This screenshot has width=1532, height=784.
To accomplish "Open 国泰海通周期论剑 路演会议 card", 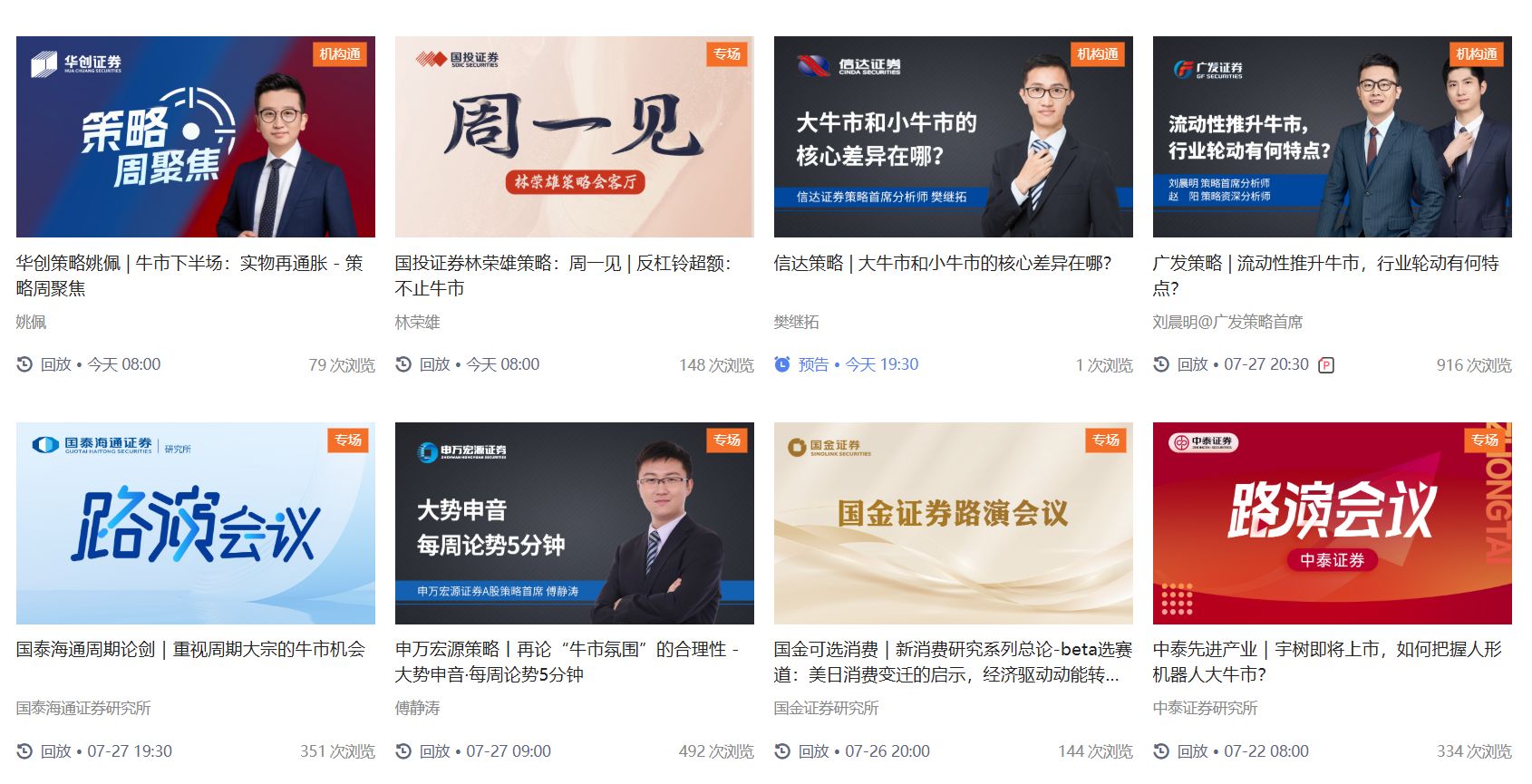I will 195,523.
